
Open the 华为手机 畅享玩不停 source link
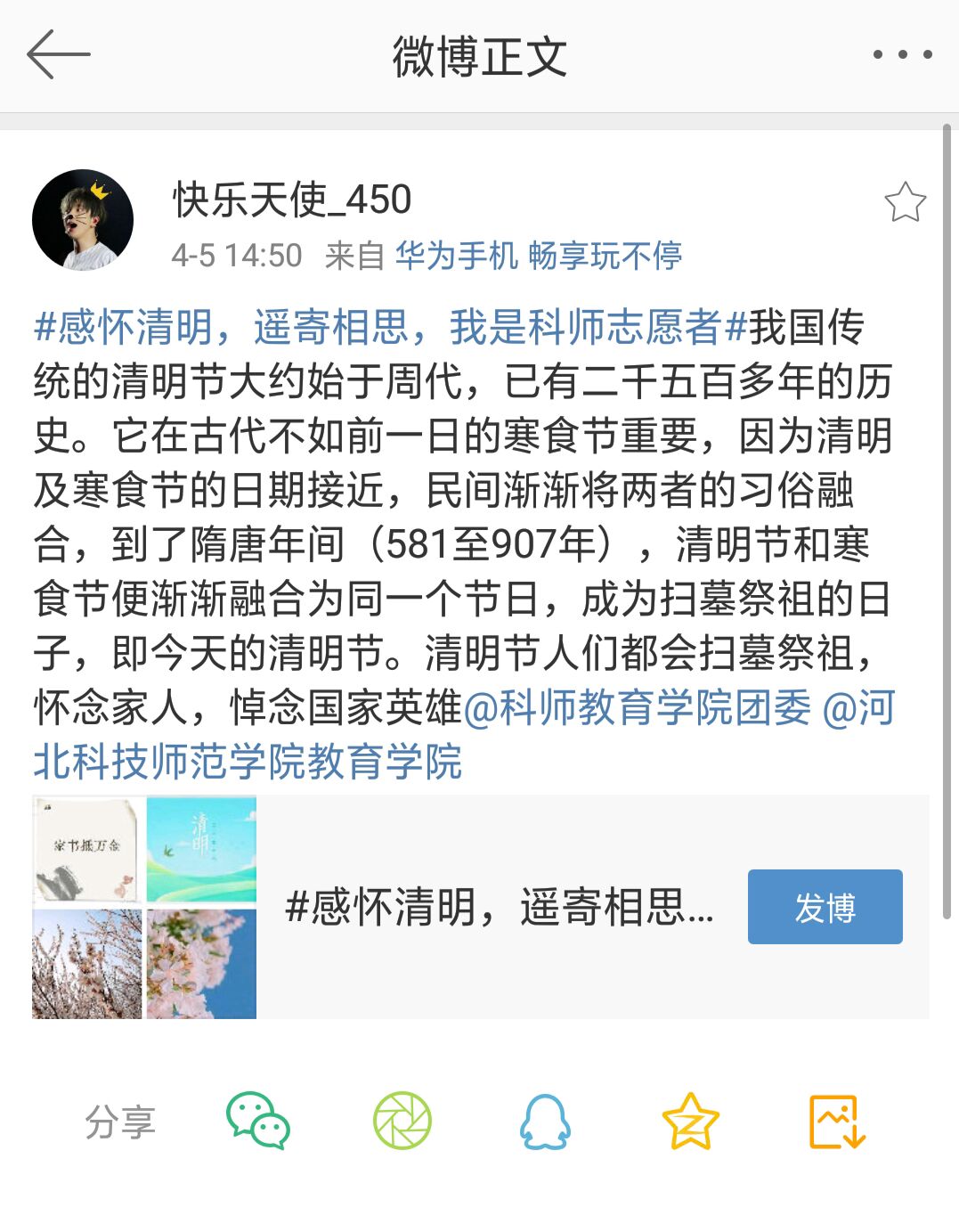[538, 256]
